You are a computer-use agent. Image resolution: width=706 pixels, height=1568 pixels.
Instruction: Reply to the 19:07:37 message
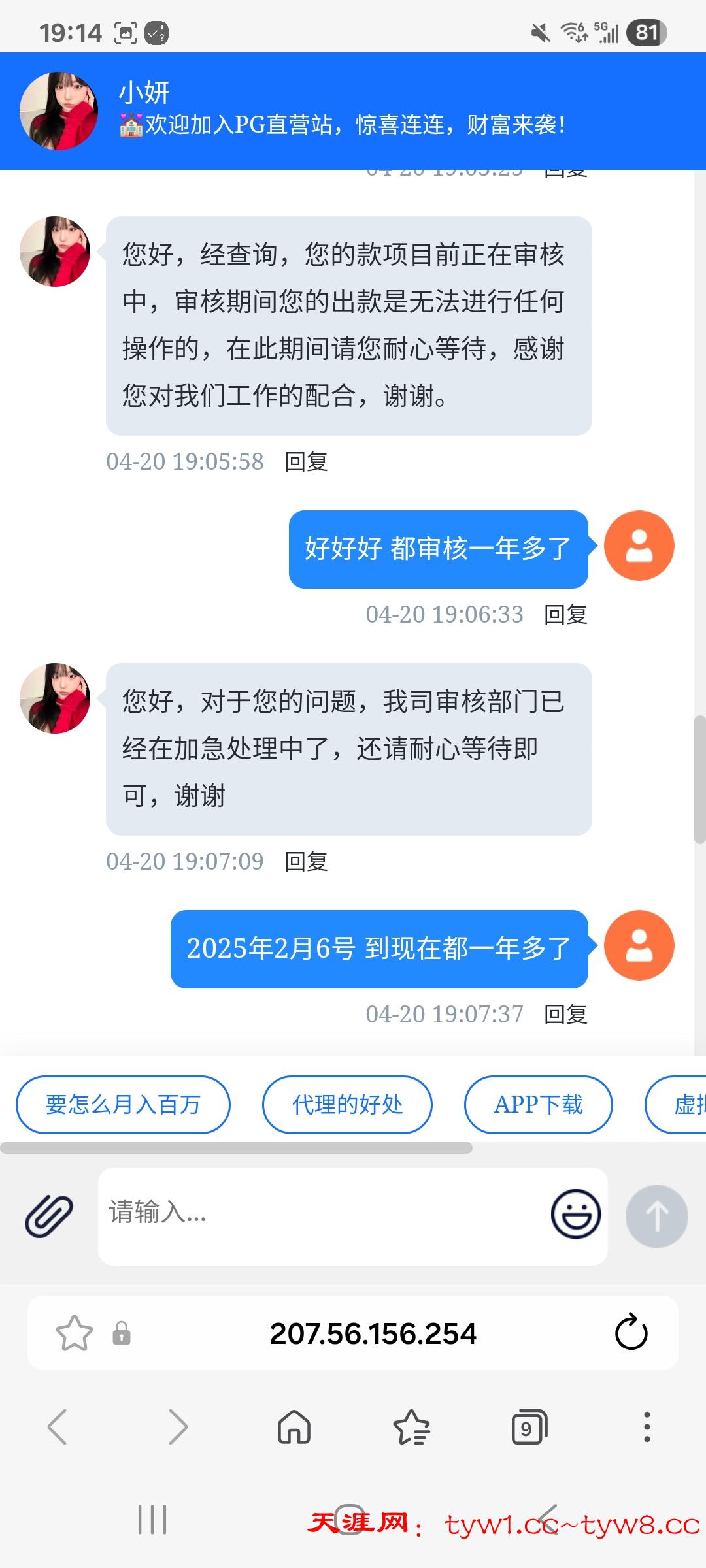[565, 1015]
